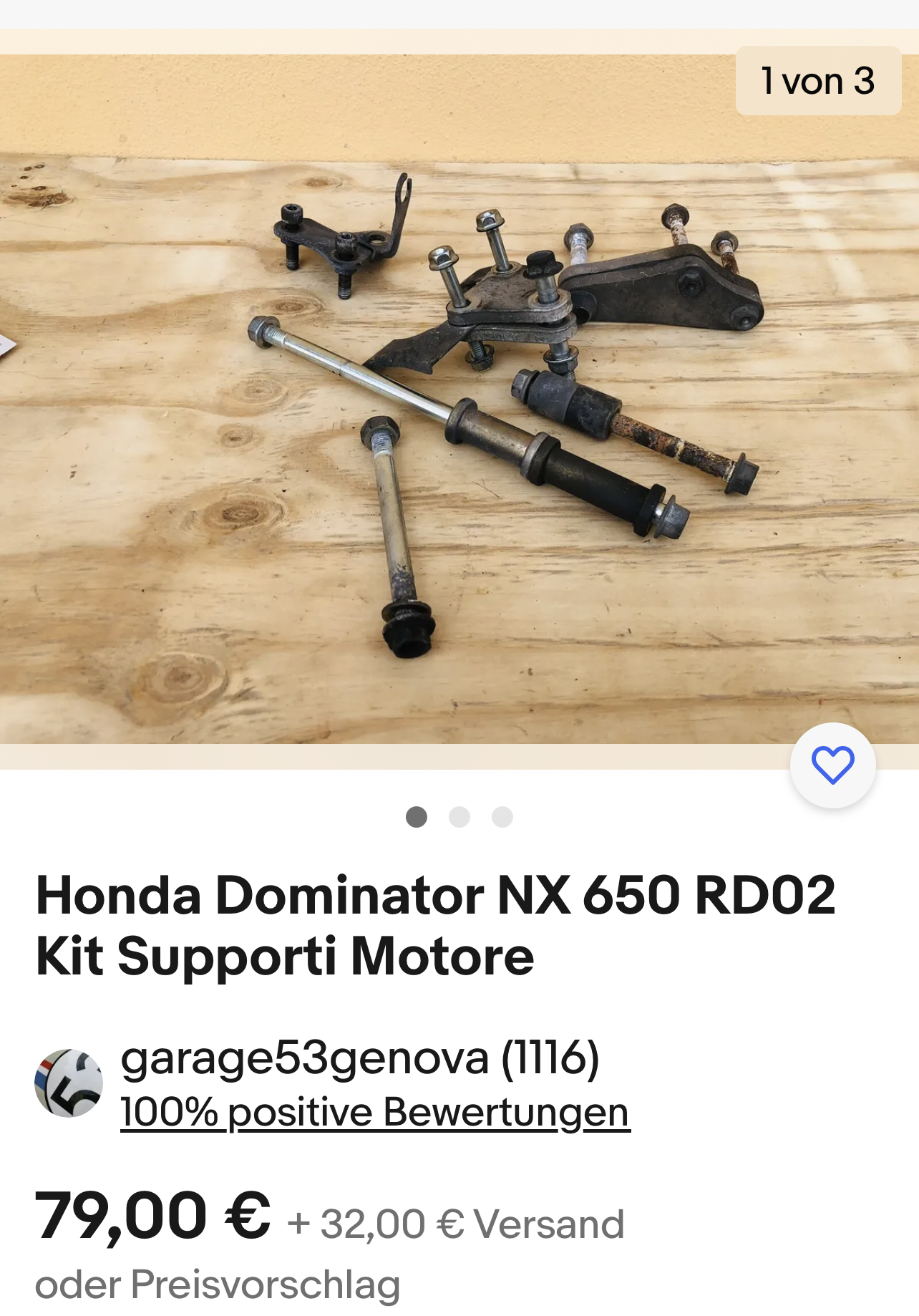View seller garage53genova's profile
Image resolution: width=919 pixels, height=1316 pixels.
tap(359, 1058)
